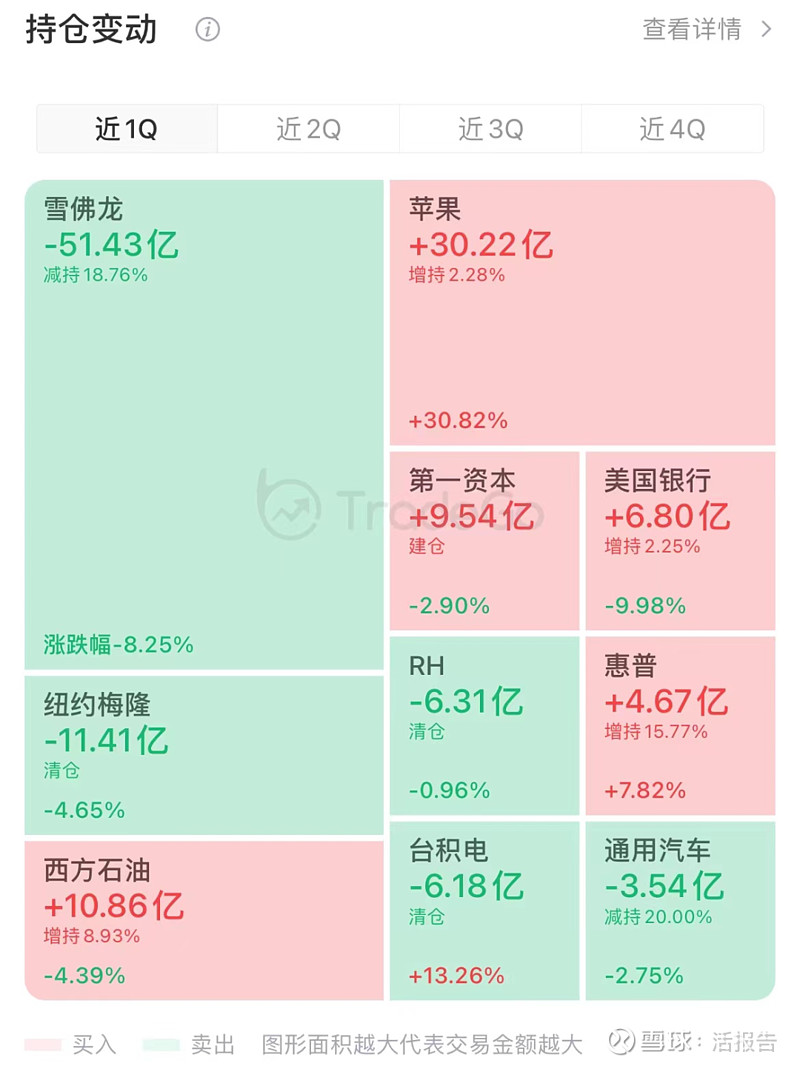800x1066 pixels.
Task: Switch to the 近3Q tab
Action: click(490, 128)
